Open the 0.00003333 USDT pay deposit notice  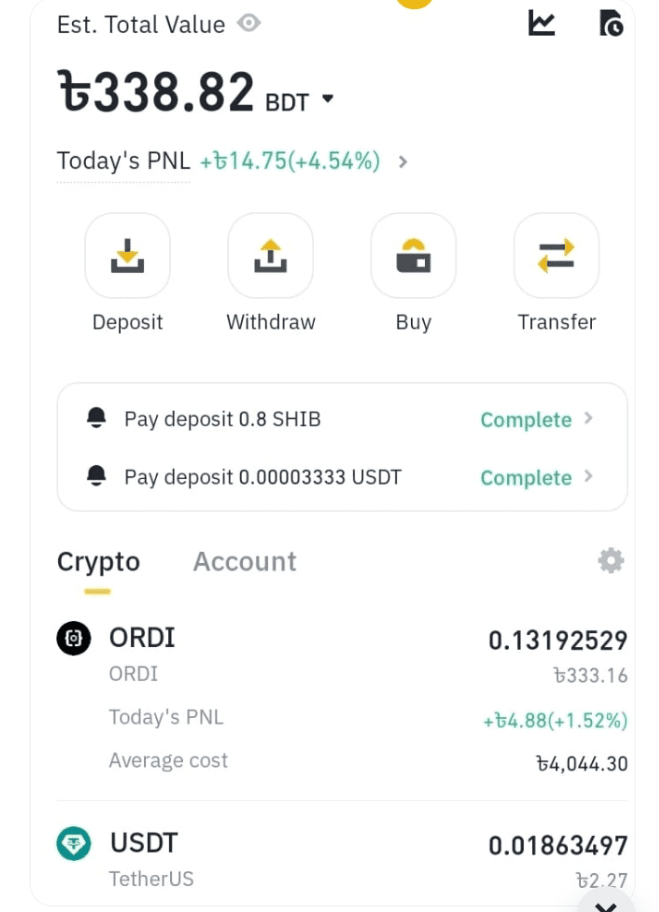pos(340,477)
